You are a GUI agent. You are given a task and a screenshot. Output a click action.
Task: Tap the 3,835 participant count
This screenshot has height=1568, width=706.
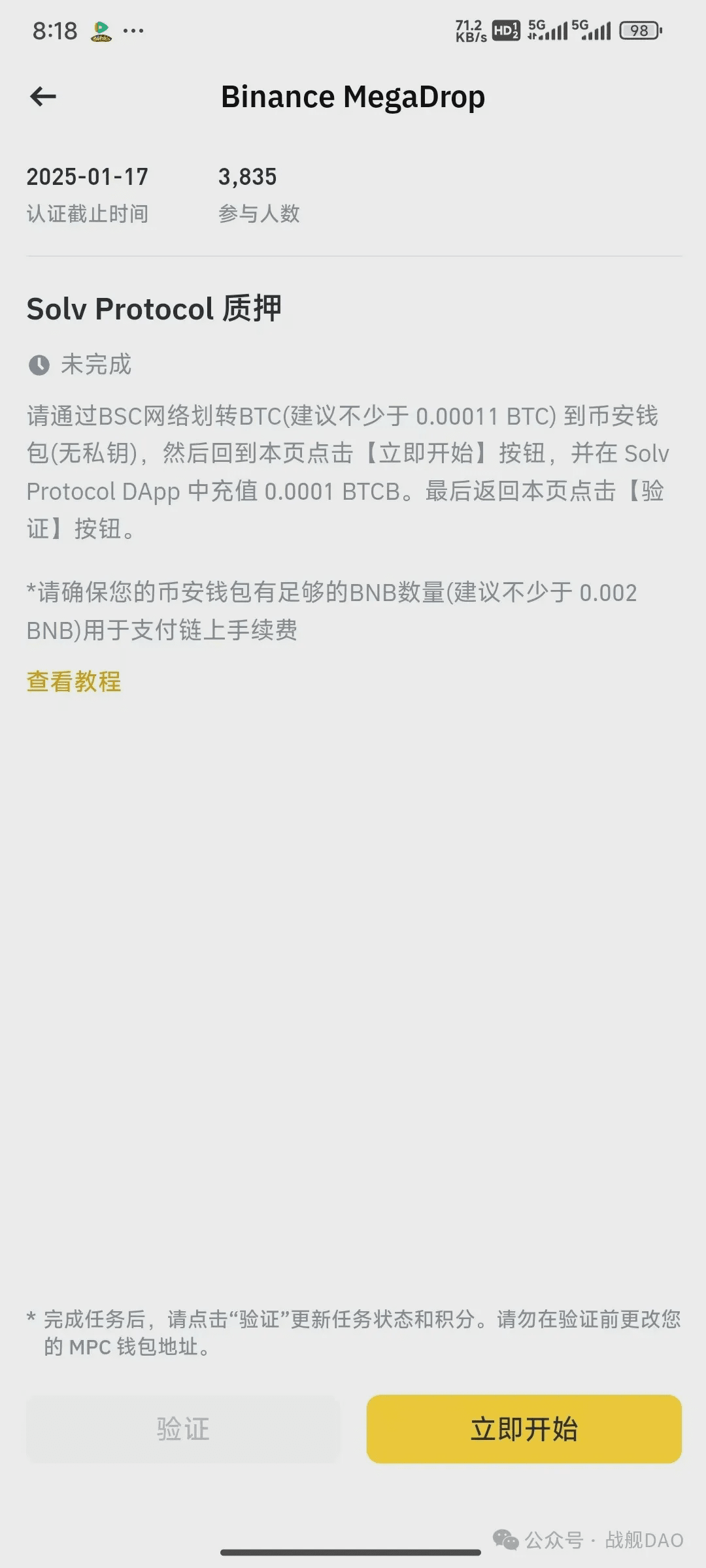247,176
